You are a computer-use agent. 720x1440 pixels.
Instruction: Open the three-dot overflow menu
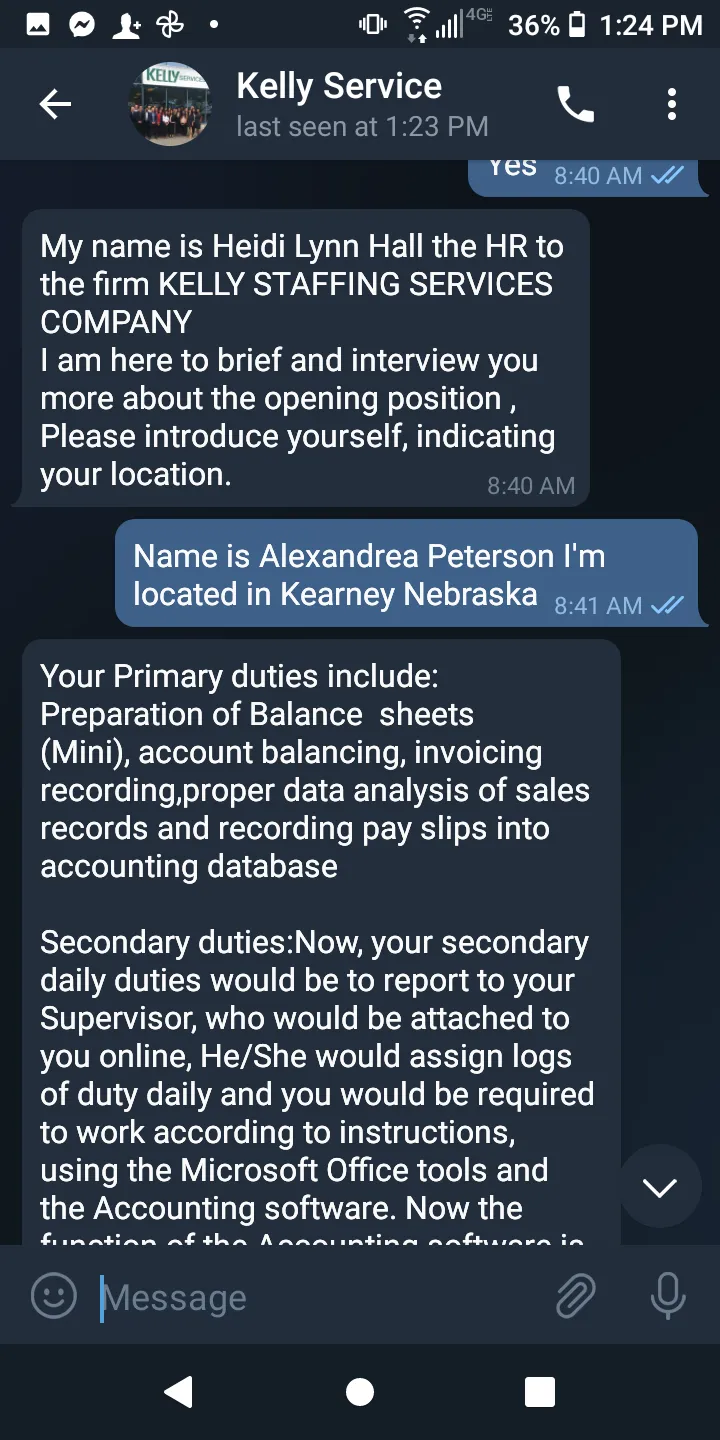671,104
